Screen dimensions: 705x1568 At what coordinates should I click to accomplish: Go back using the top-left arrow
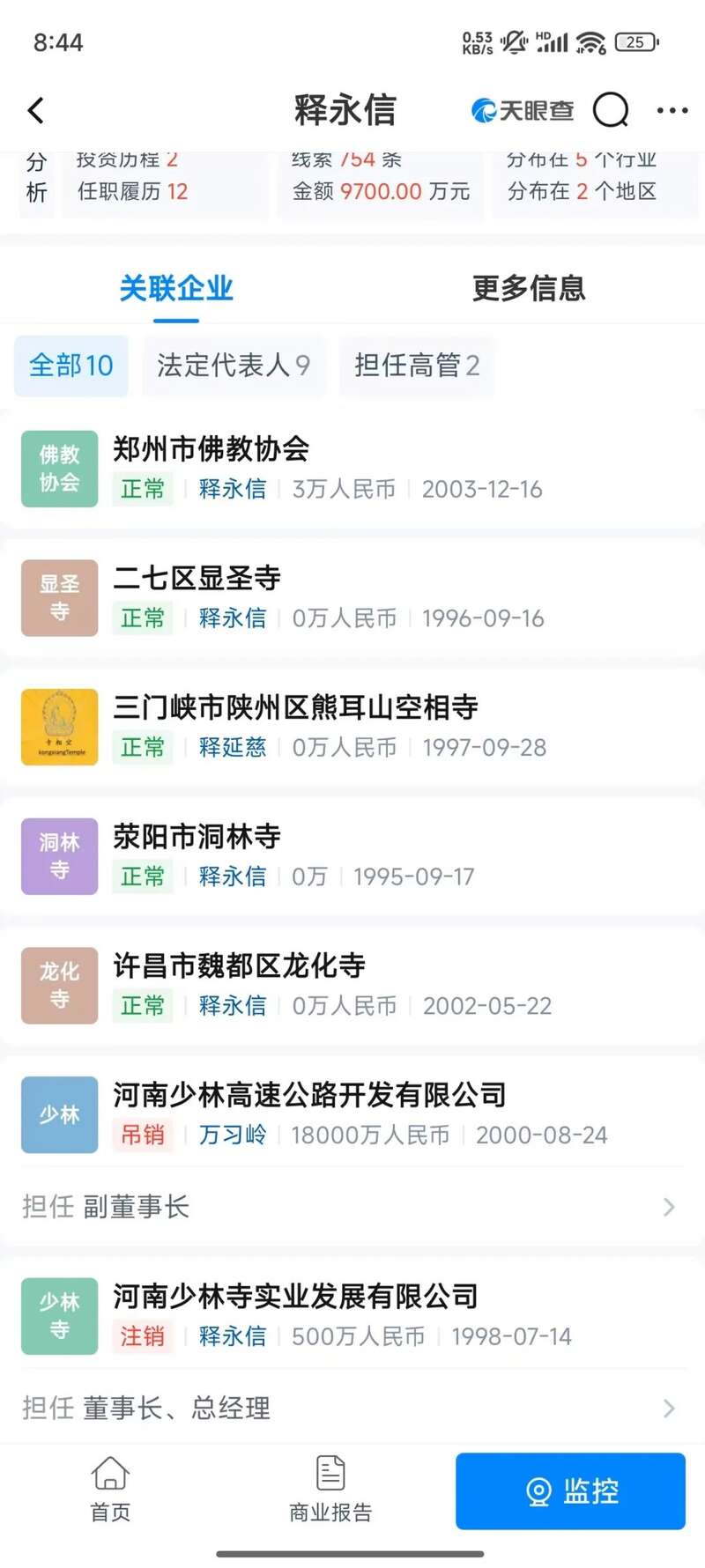36,111
